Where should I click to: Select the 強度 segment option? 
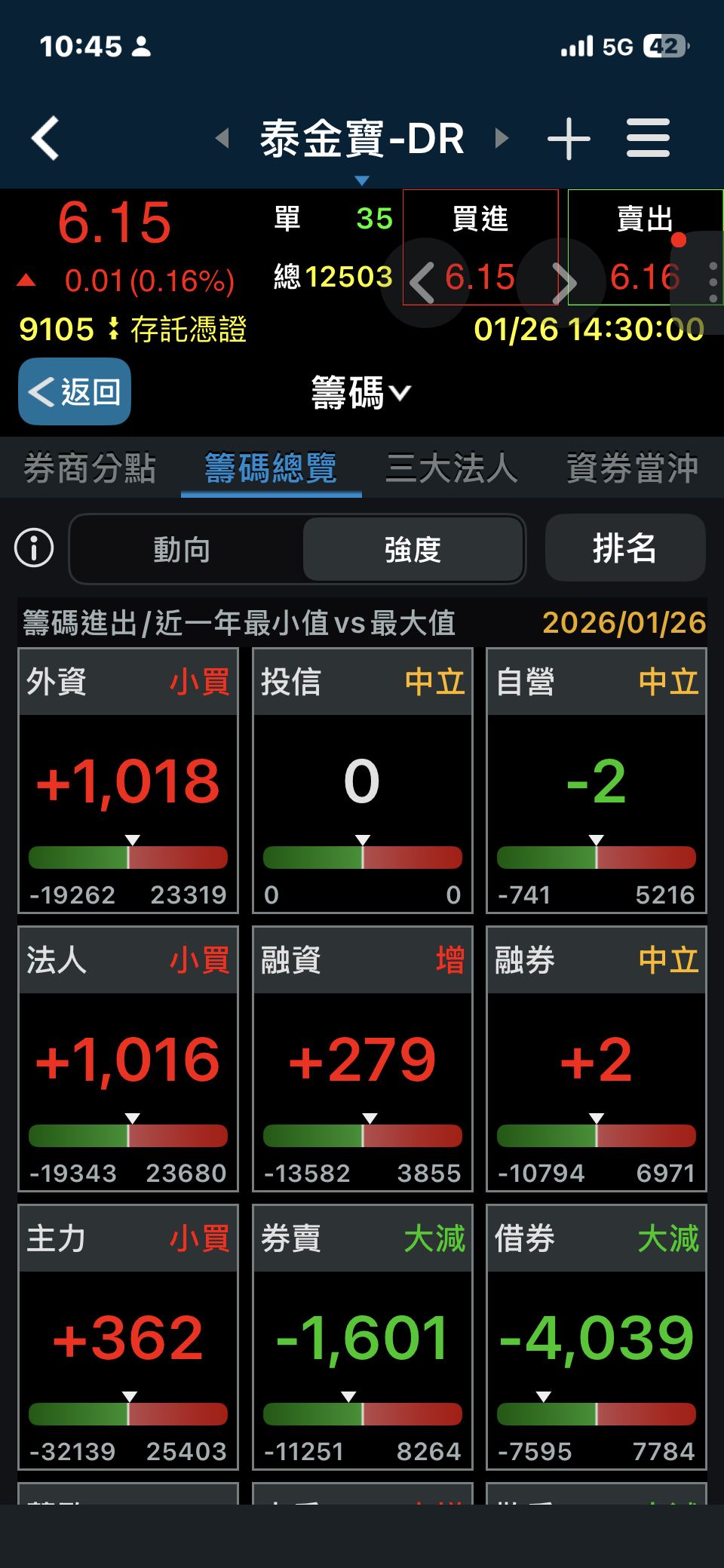[x=414, y=549]
